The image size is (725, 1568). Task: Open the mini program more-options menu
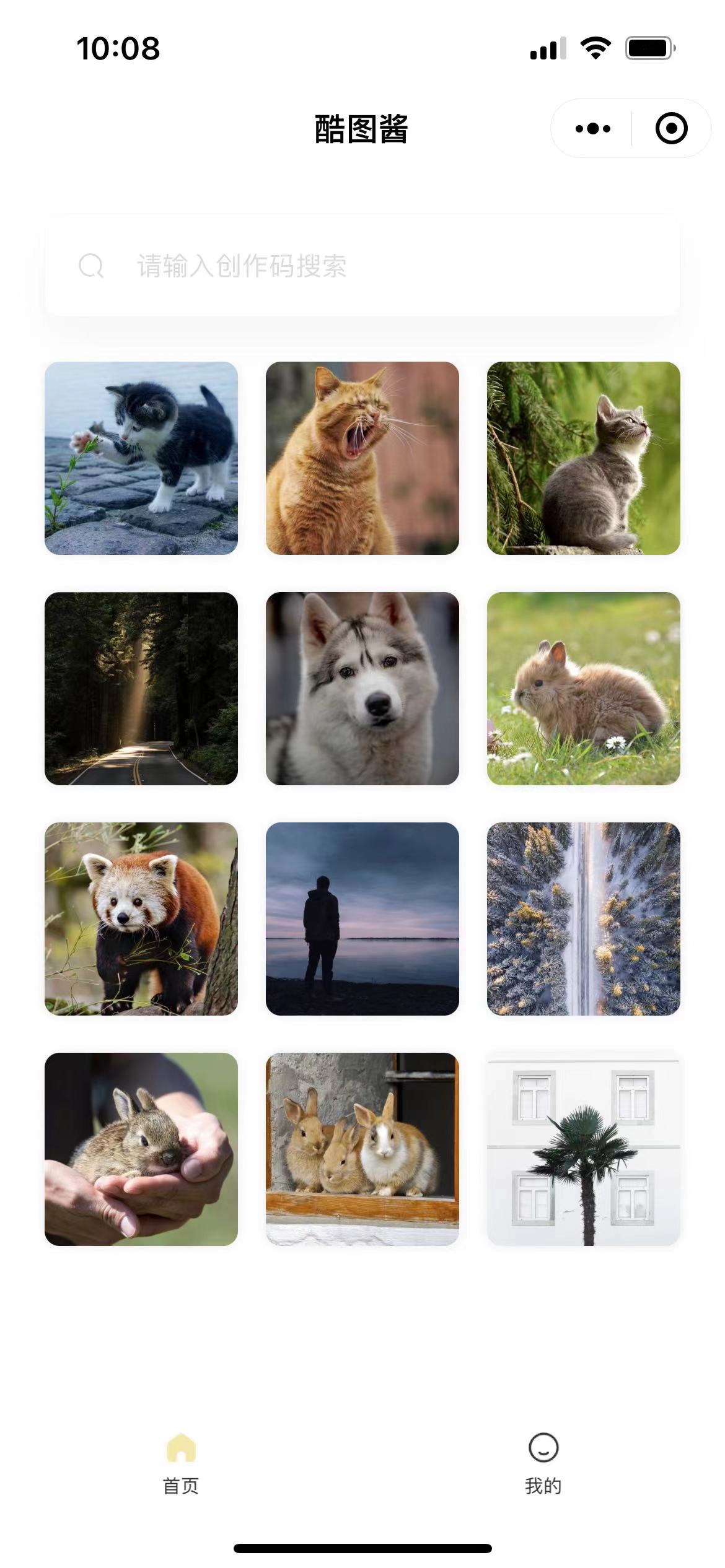tap(592, 129)
